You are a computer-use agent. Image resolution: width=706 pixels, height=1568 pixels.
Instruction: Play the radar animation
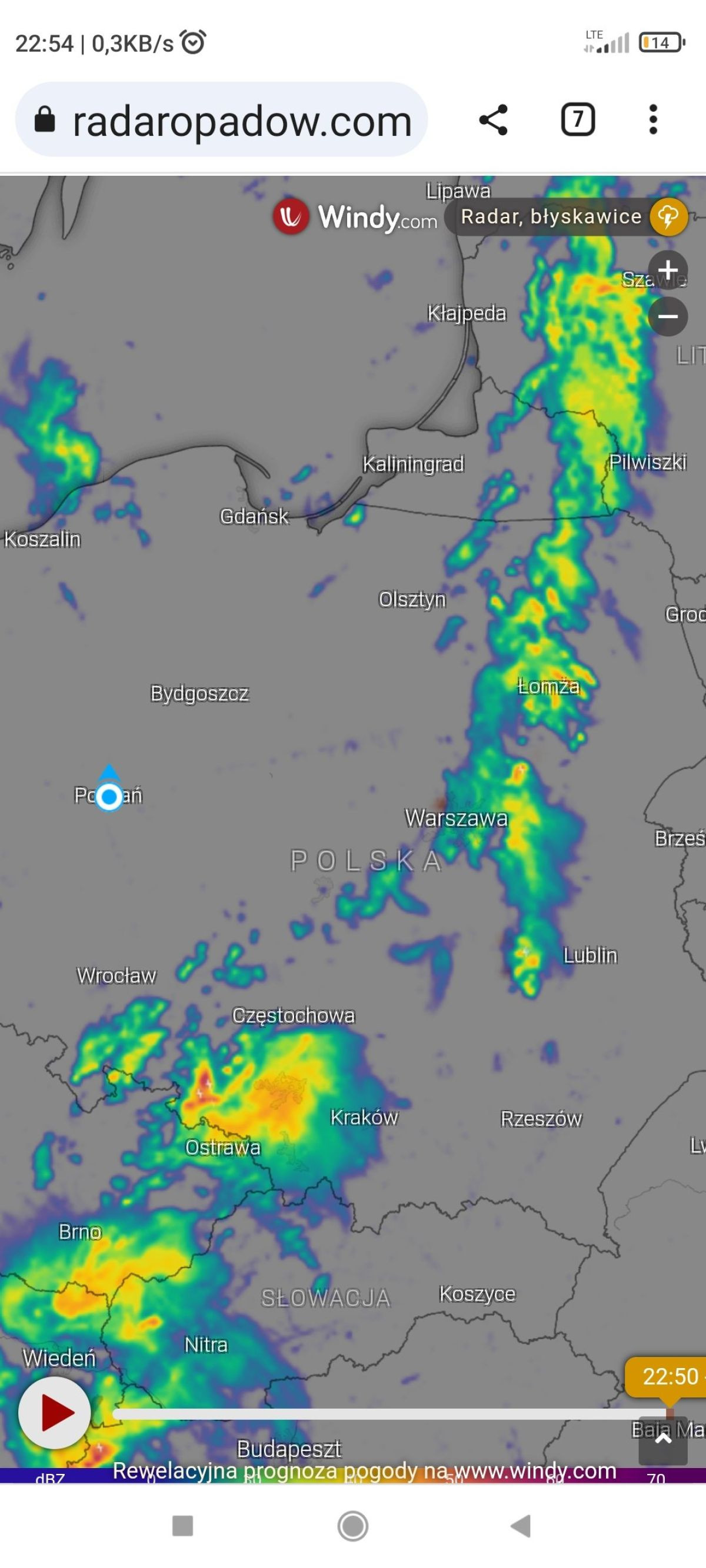tap(55, 1412)
